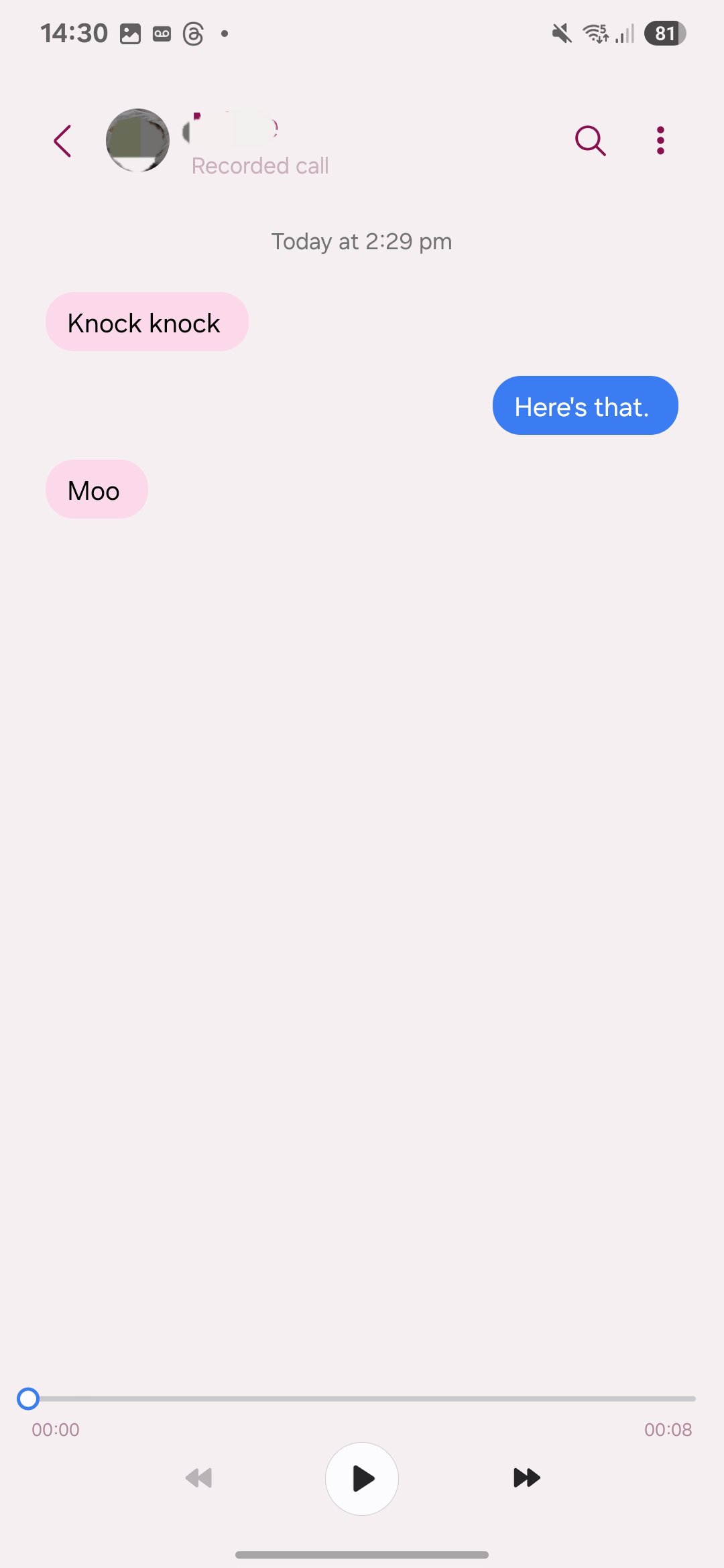Go back using the top-left arrow
The height and width of the screenshot is (1568, 724).
[62, 141]
